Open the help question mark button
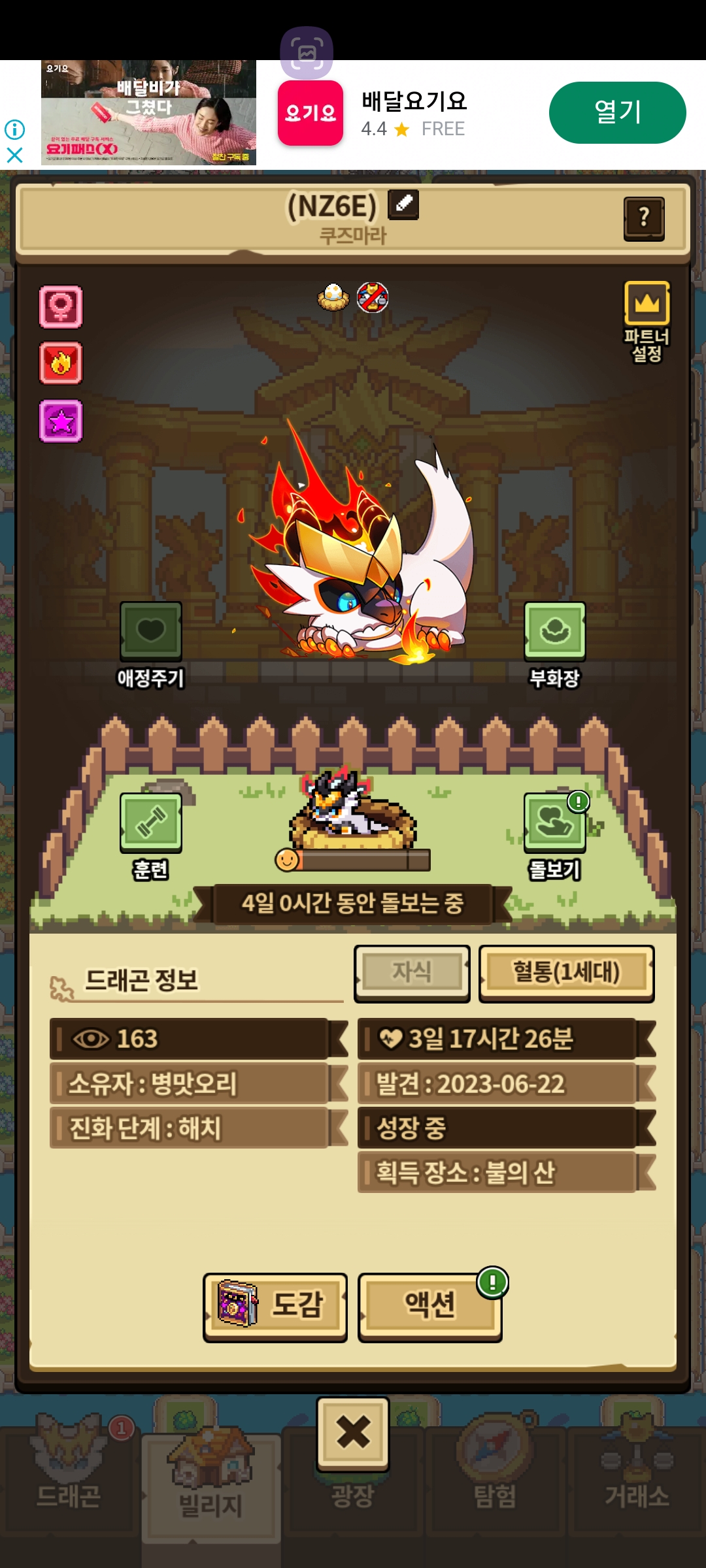Viewport: 706px width, 1568px height. [644, 219]
